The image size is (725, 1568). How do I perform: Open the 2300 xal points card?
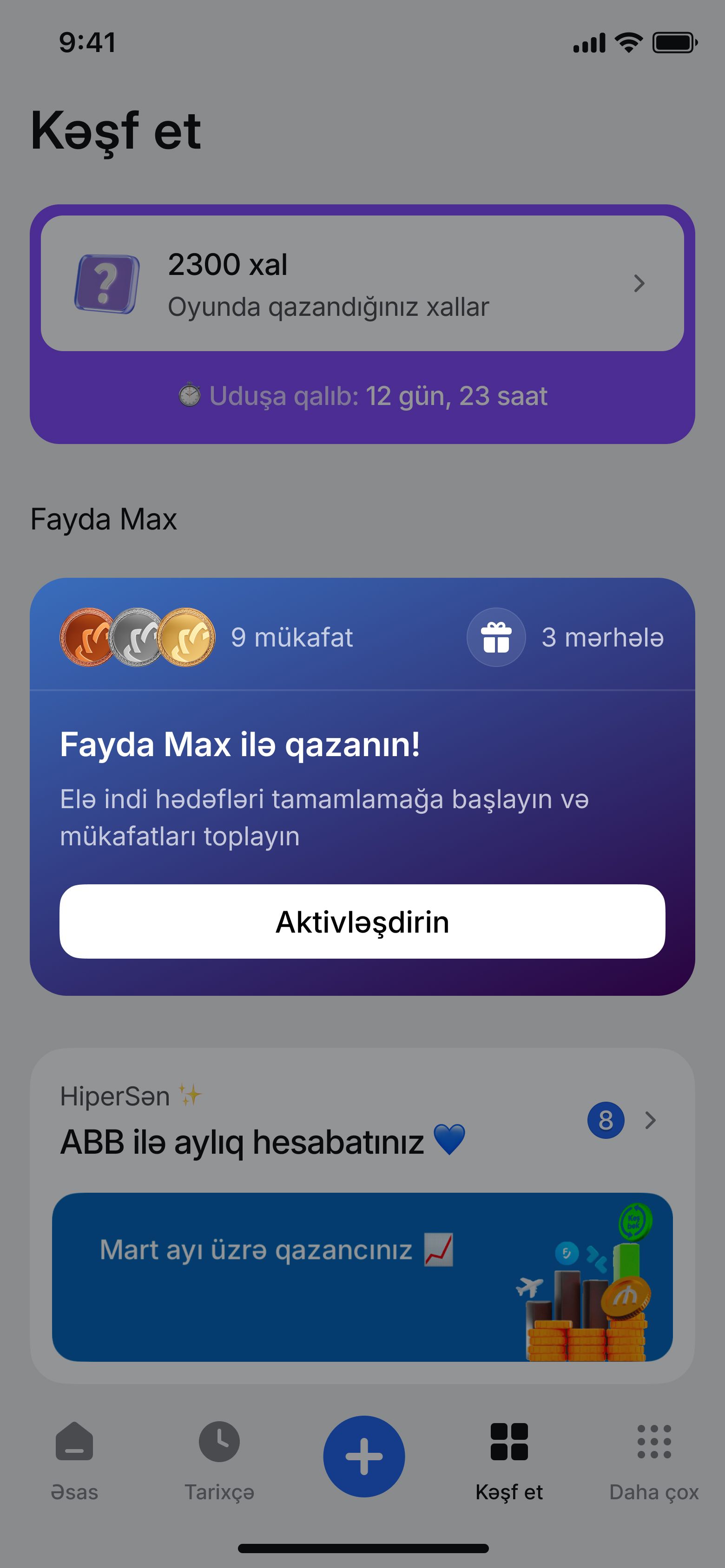(362, 284)
